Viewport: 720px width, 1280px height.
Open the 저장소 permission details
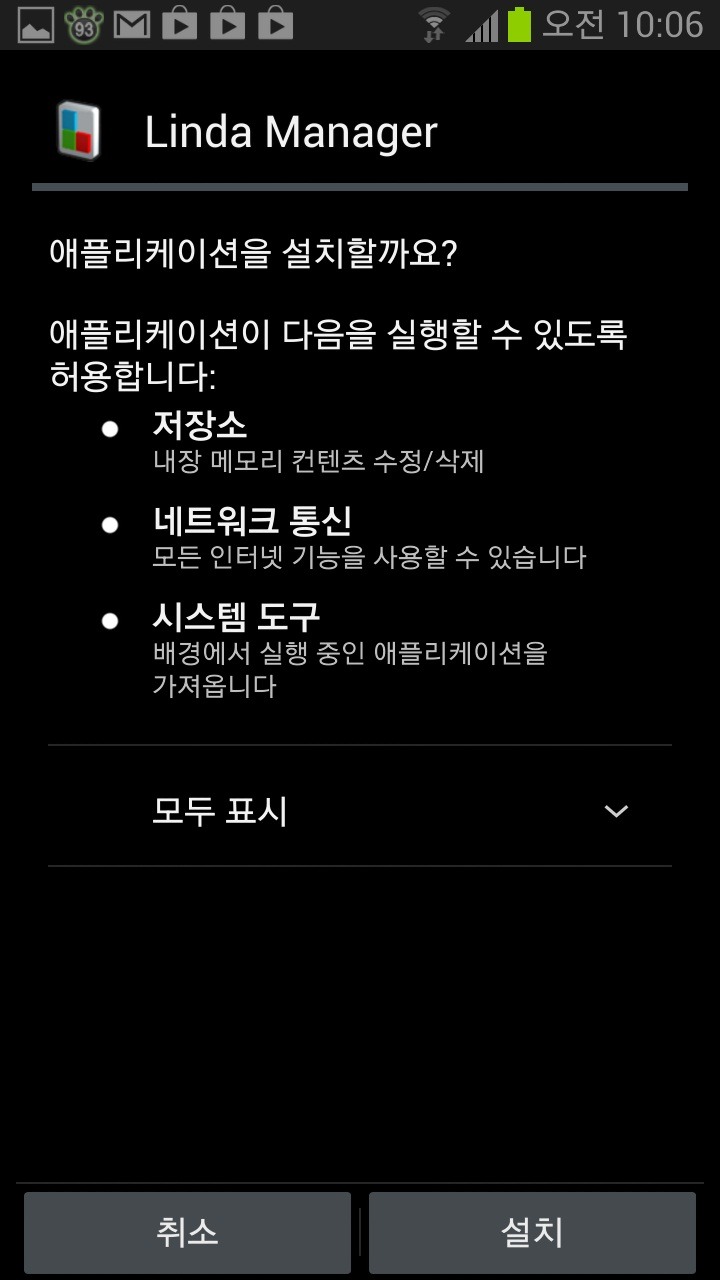(x=318, y=441)
